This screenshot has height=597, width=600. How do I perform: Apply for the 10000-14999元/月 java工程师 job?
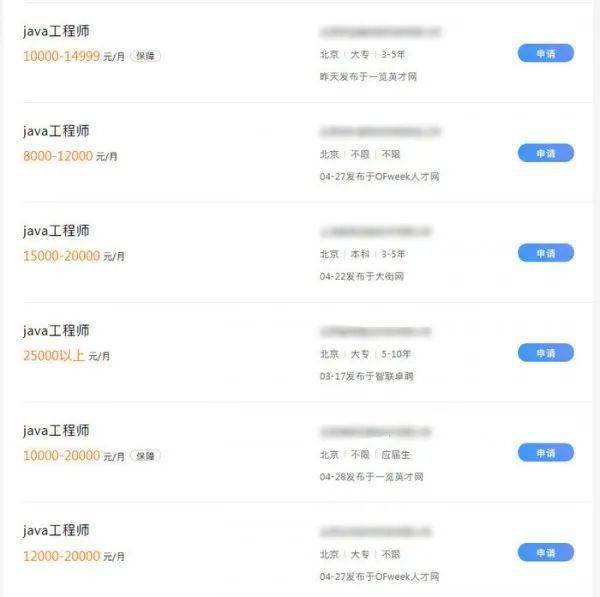[x=545, y=53]
